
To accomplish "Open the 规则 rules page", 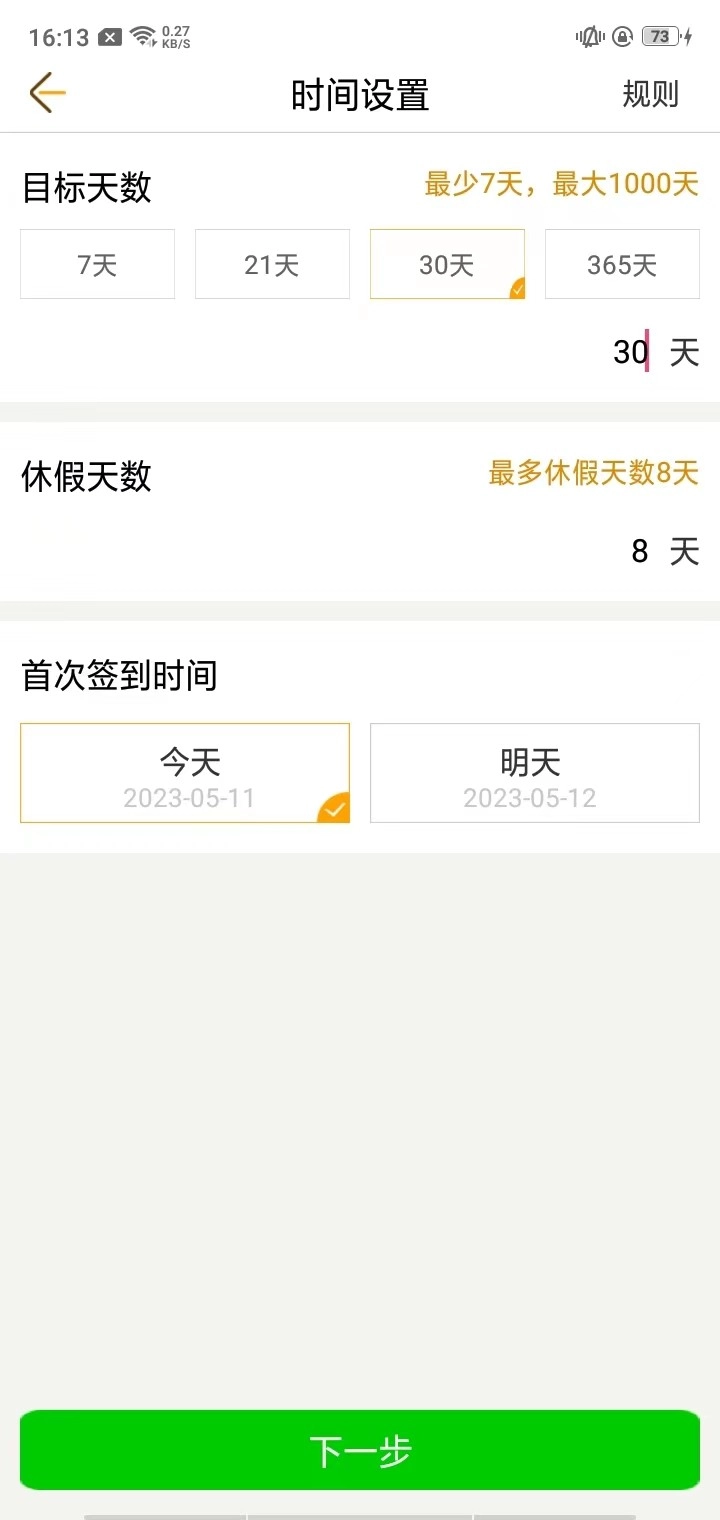I will [x=650, y=94].
